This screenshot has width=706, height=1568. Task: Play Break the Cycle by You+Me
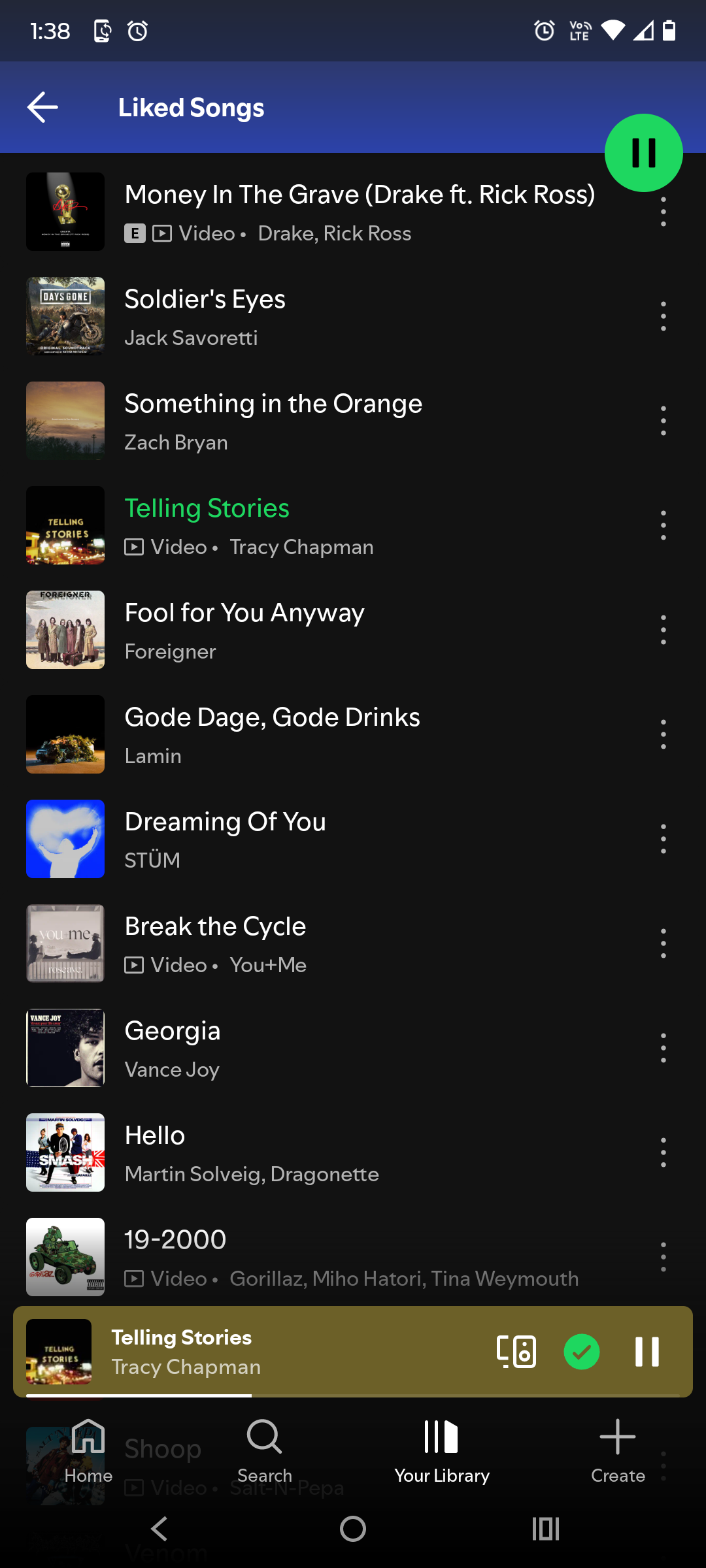point(353,943)
